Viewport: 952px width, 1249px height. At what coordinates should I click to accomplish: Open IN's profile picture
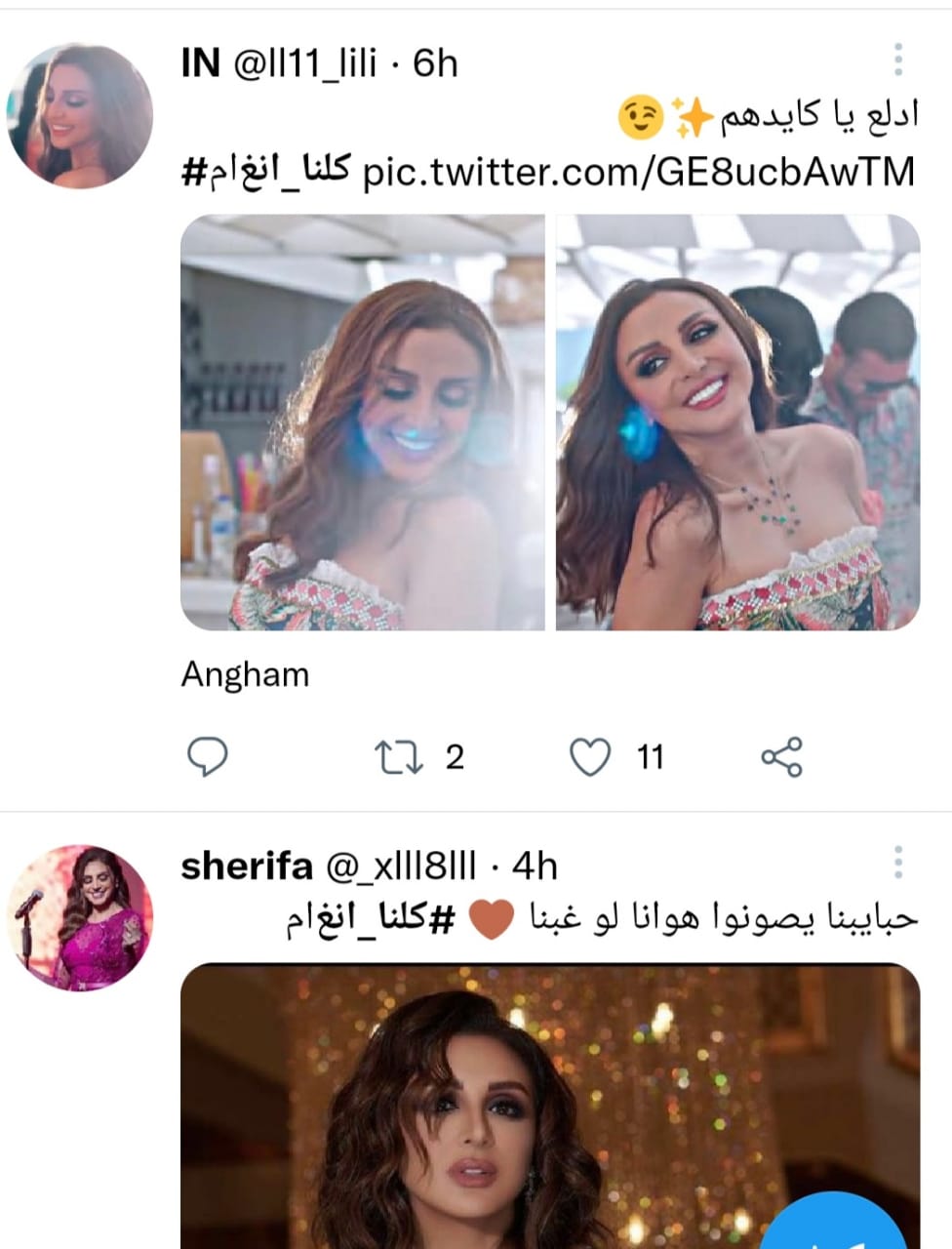point(80,115)
